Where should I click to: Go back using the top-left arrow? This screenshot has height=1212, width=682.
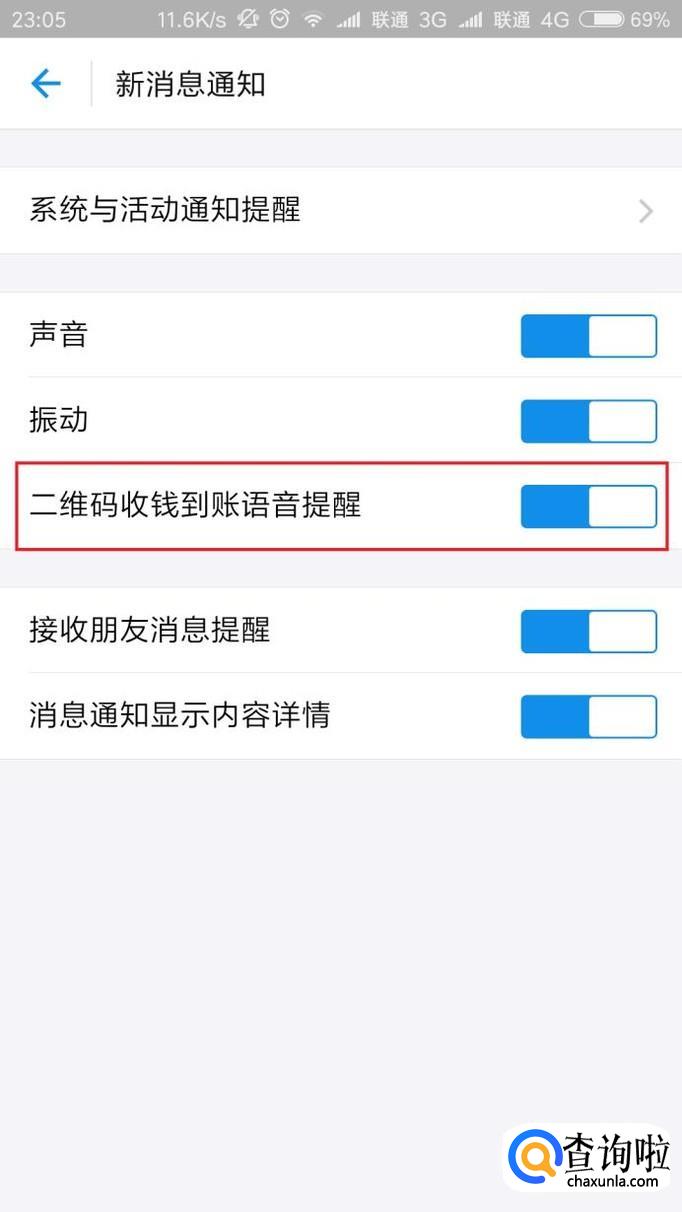coord(46,83)
